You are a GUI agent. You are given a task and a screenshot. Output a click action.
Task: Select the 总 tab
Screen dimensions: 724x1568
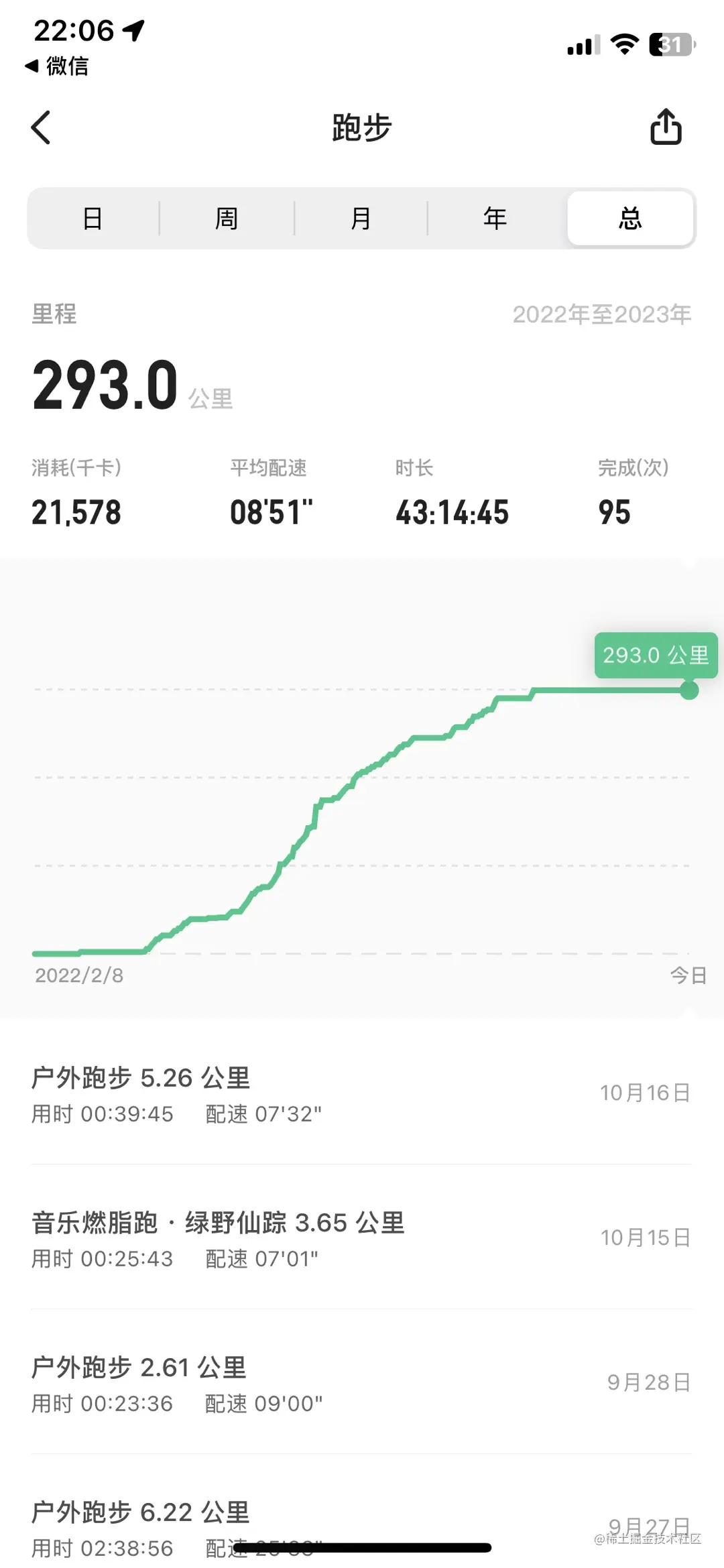(x=630, y=219)
